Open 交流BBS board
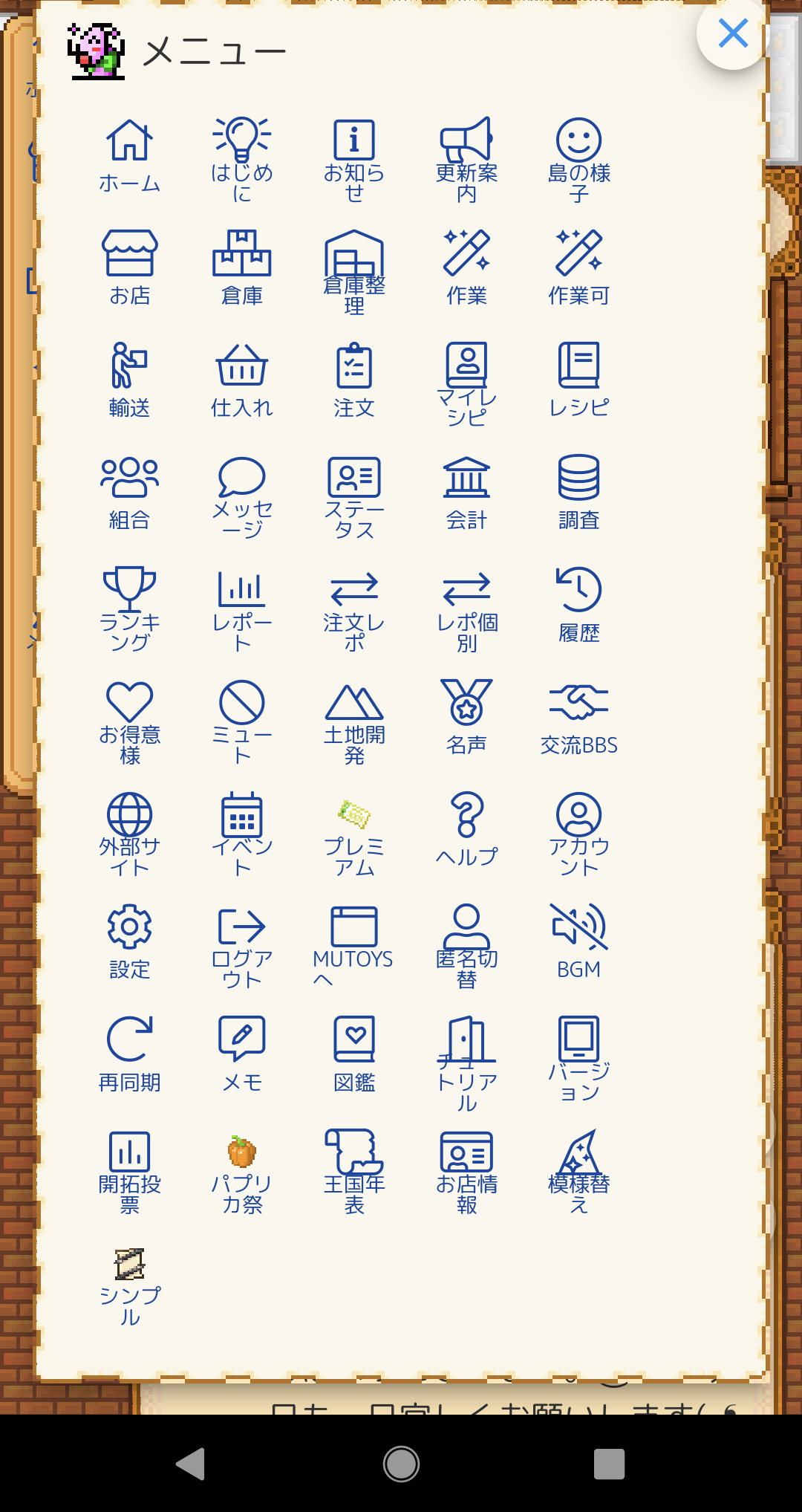Image resolution: width=802 pixels, height=1512 pixels. [578, 718]
